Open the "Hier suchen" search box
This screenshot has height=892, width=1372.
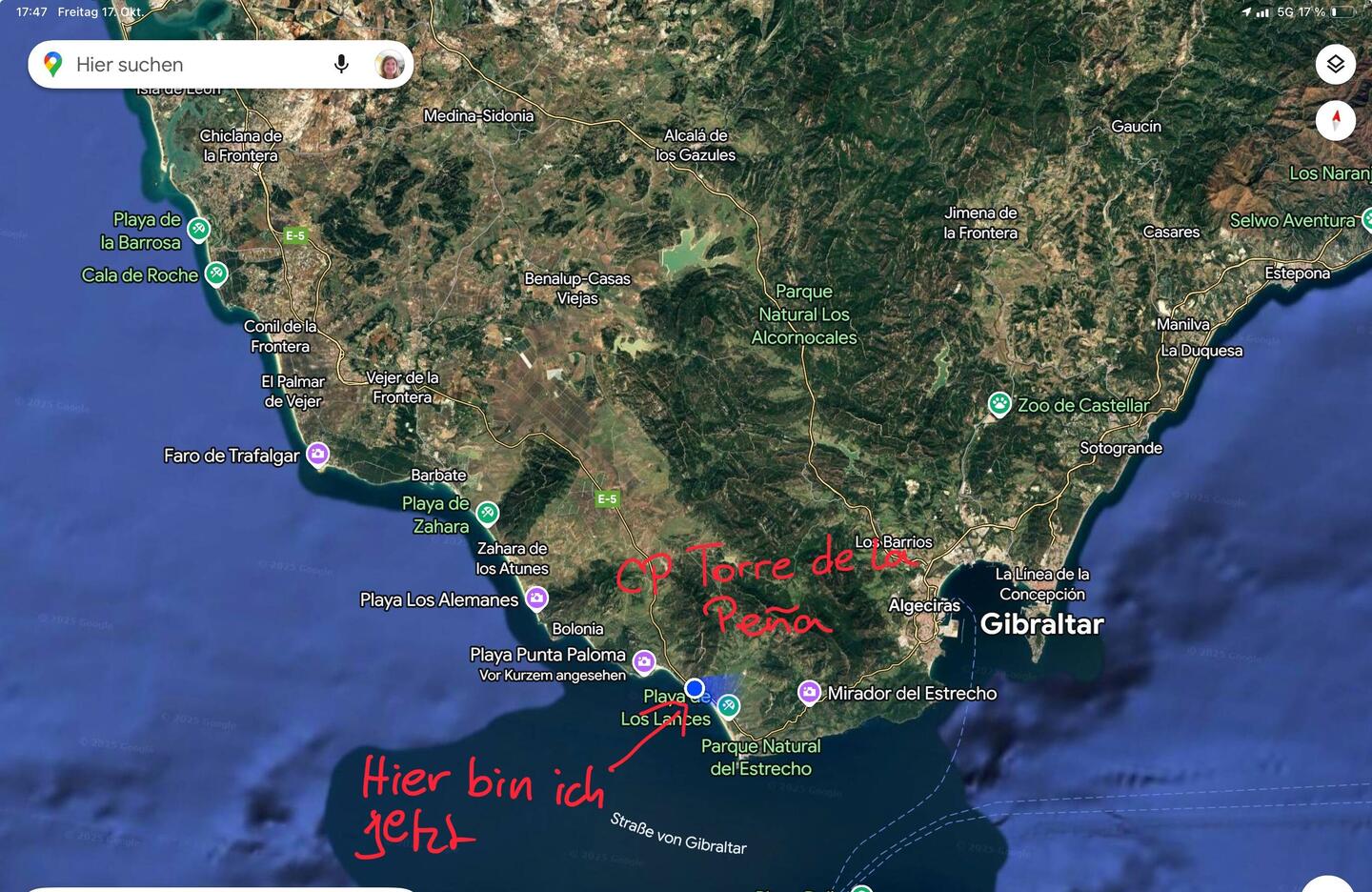(191, 65)
